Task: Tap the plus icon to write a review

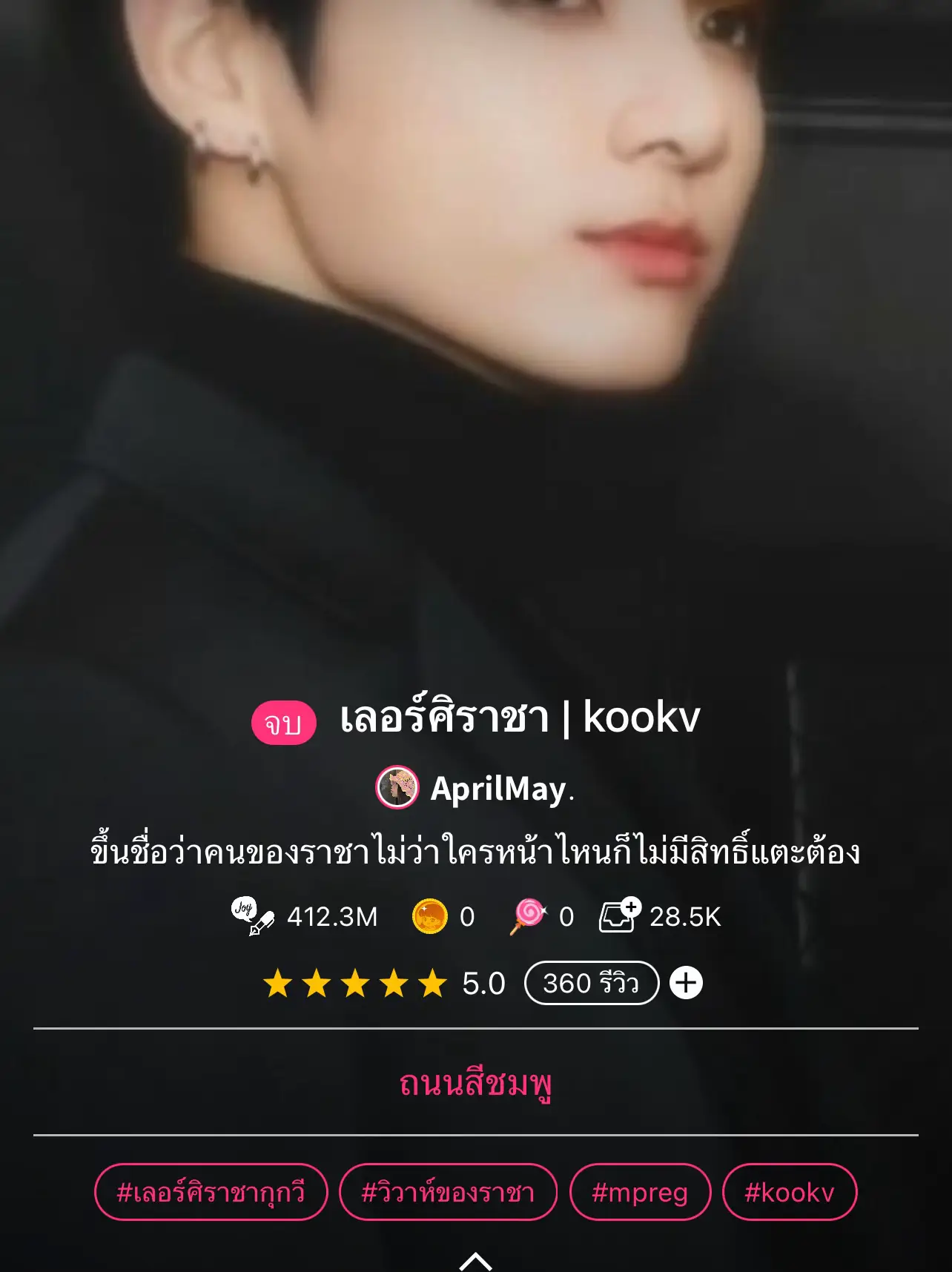Action: pyautogui.click(x=687, y=984)
